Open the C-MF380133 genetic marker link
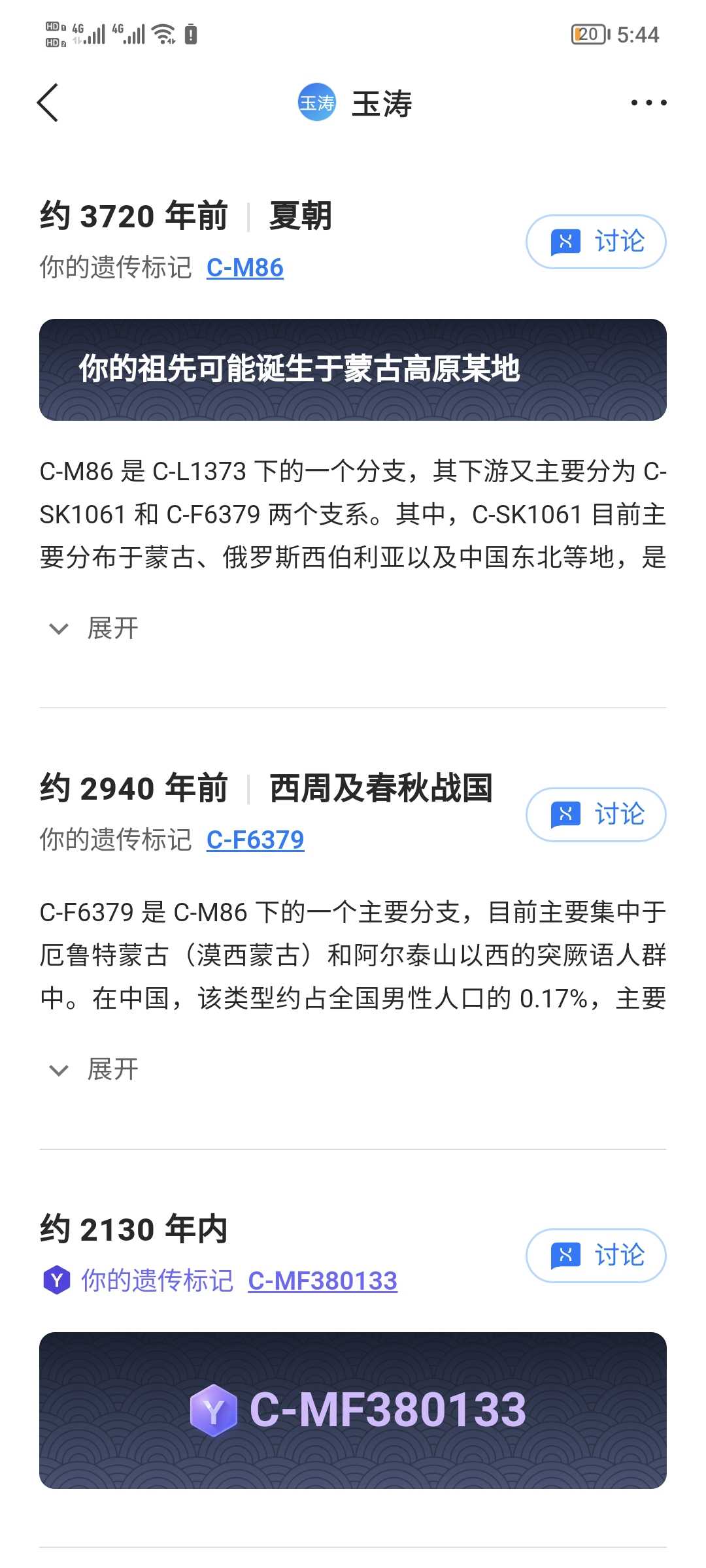Viewport: 706px width, 1568px height. point(322,1281)
